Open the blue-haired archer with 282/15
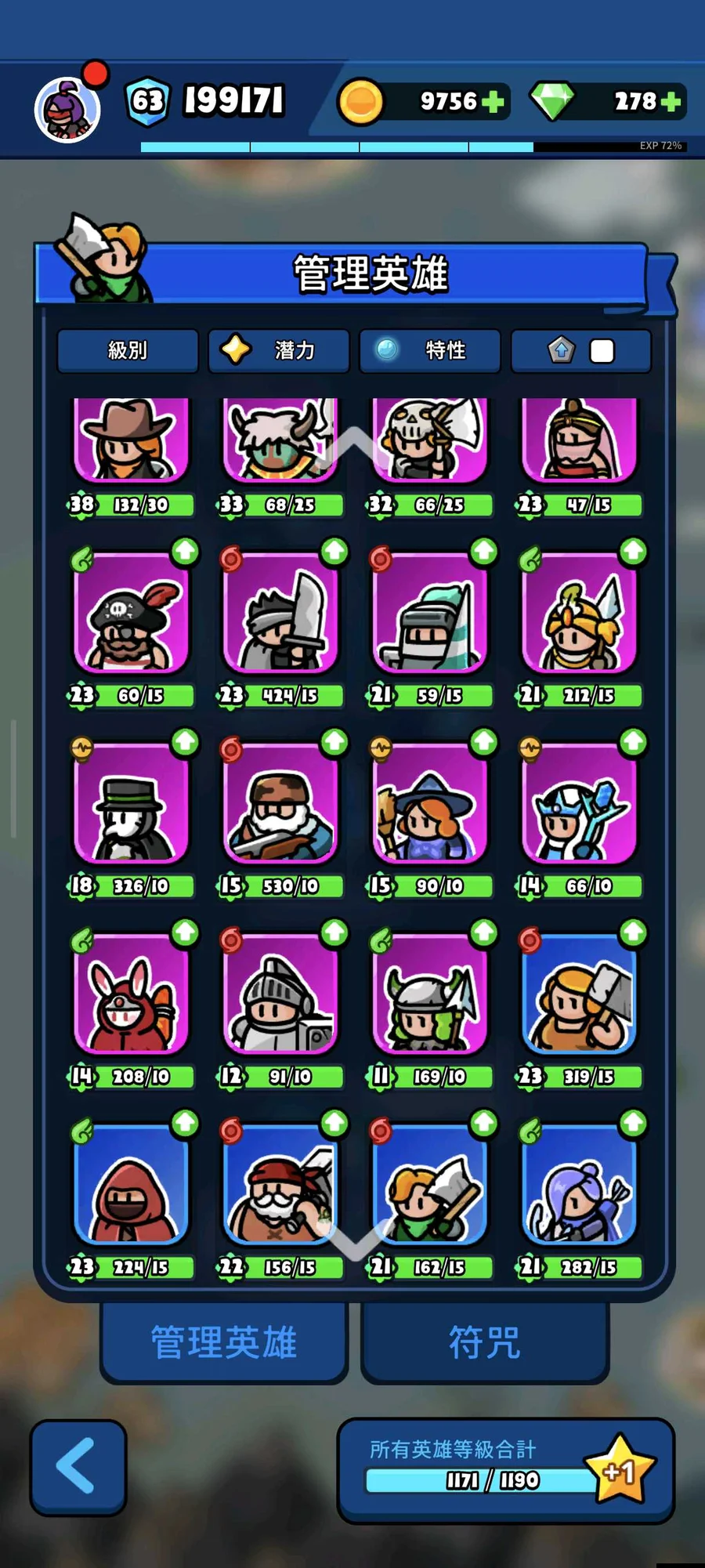Viewport: 705px width, 1568px height. tap(580, 1186)
